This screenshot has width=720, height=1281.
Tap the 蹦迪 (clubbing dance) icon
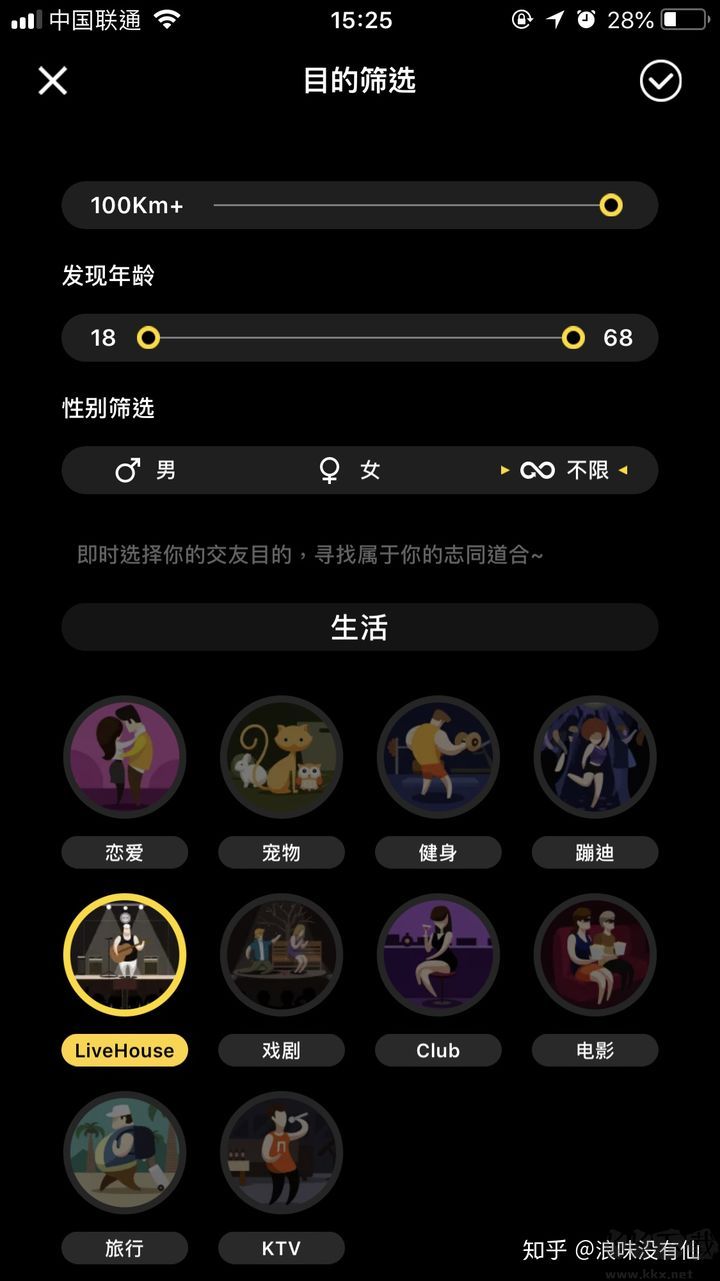click(x=595, y=757)
